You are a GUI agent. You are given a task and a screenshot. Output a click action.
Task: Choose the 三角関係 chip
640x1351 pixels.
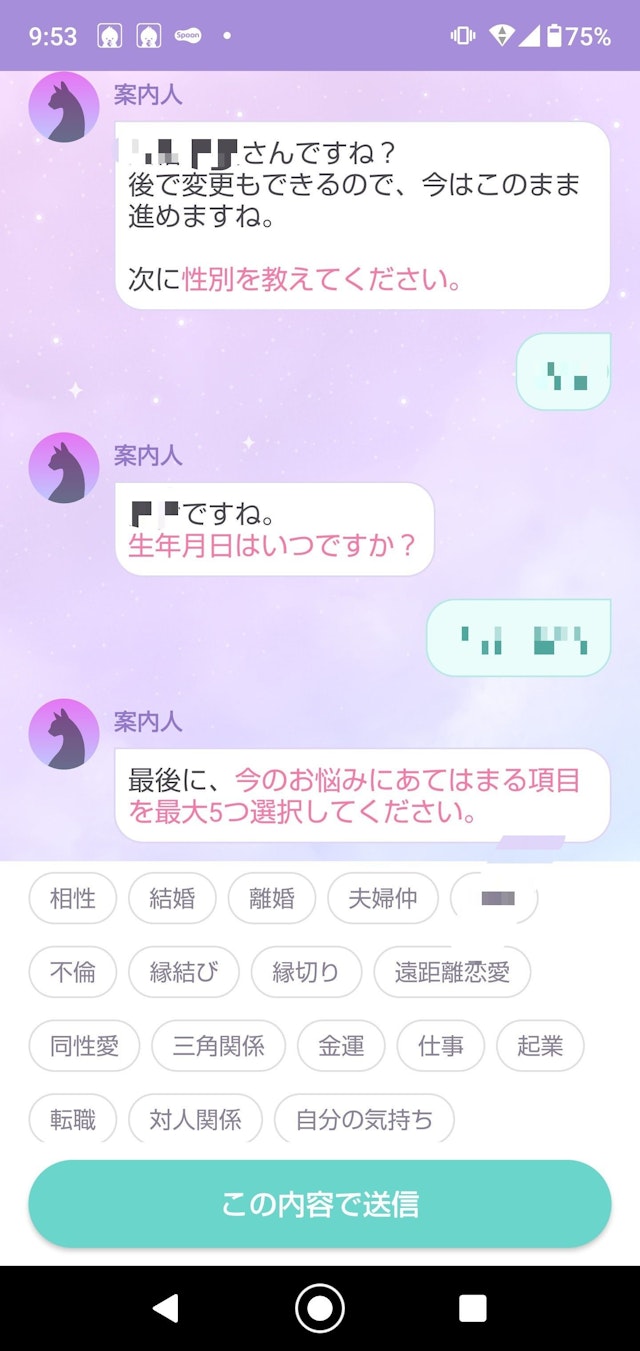[x=219, y=1046]
